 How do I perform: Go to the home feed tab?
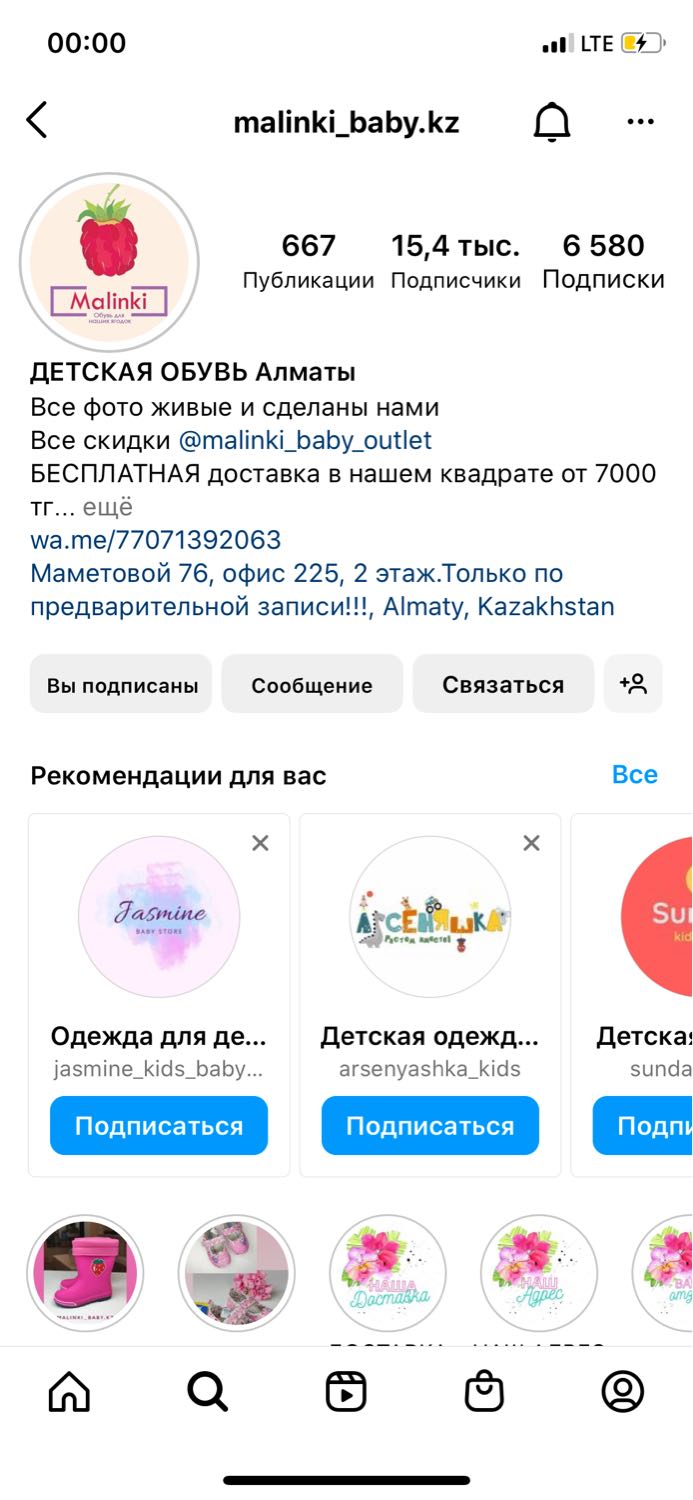point(69,1391)
